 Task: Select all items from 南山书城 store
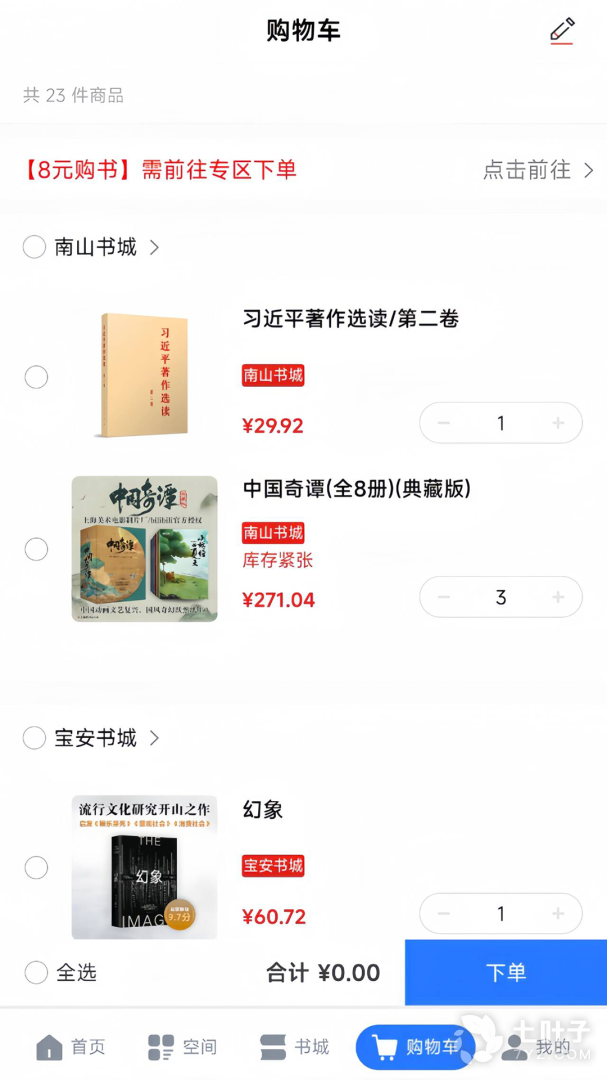point(34,247)
